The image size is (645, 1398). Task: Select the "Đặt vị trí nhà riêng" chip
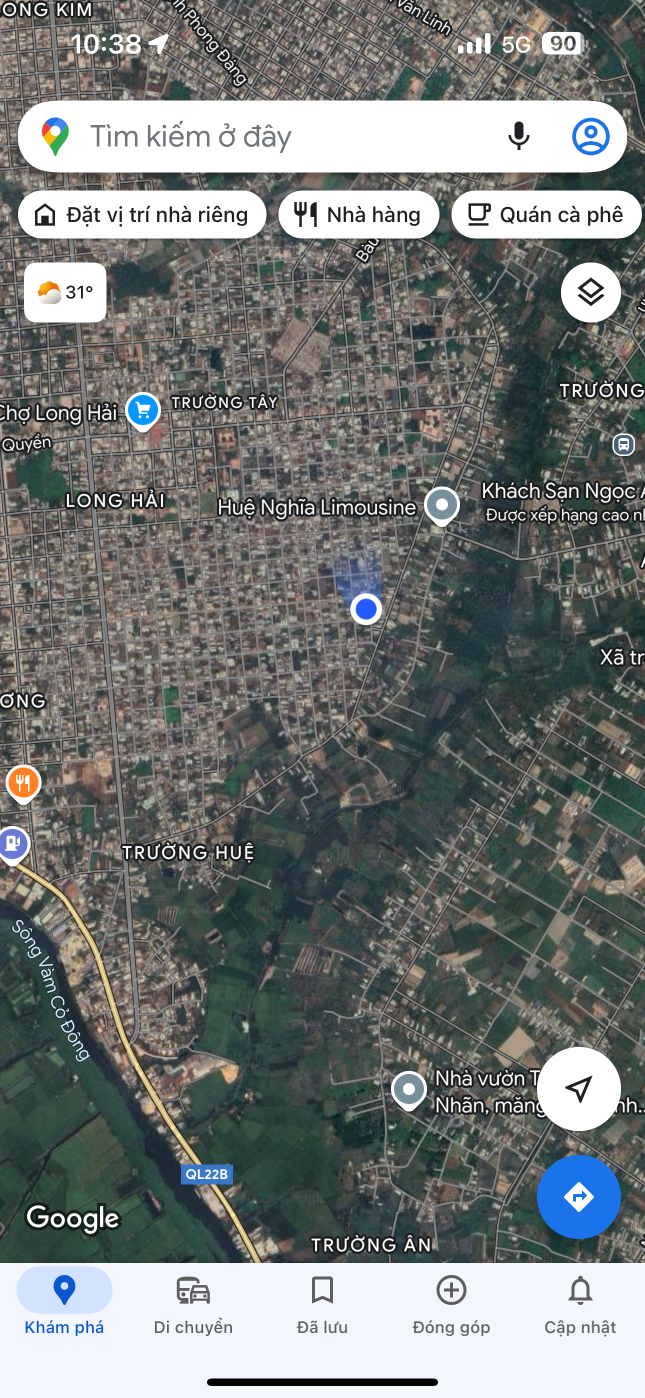(142, 215)
